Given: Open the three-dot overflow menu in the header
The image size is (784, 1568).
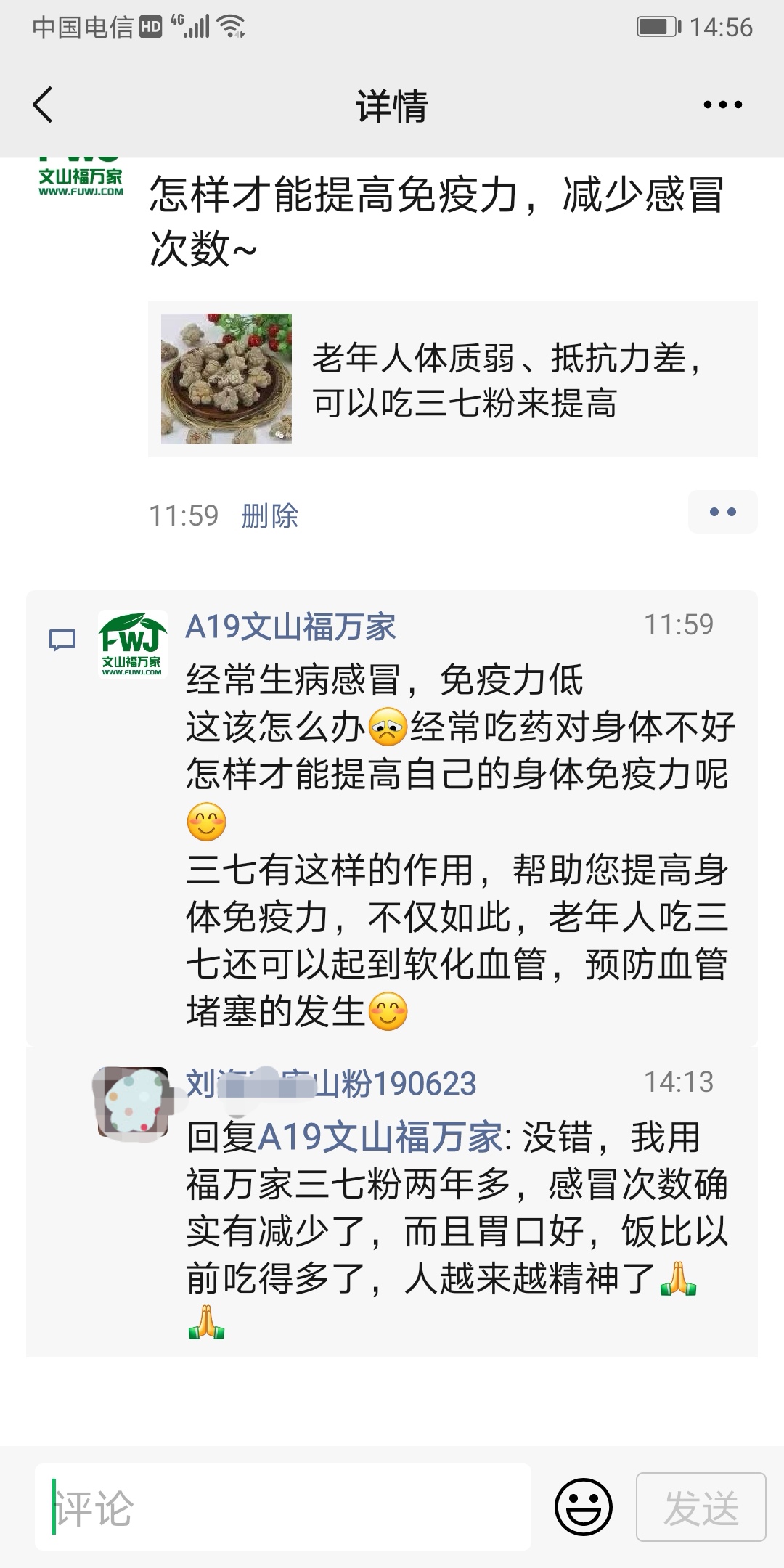Looking at the screenshot, I should pos(722,105).
